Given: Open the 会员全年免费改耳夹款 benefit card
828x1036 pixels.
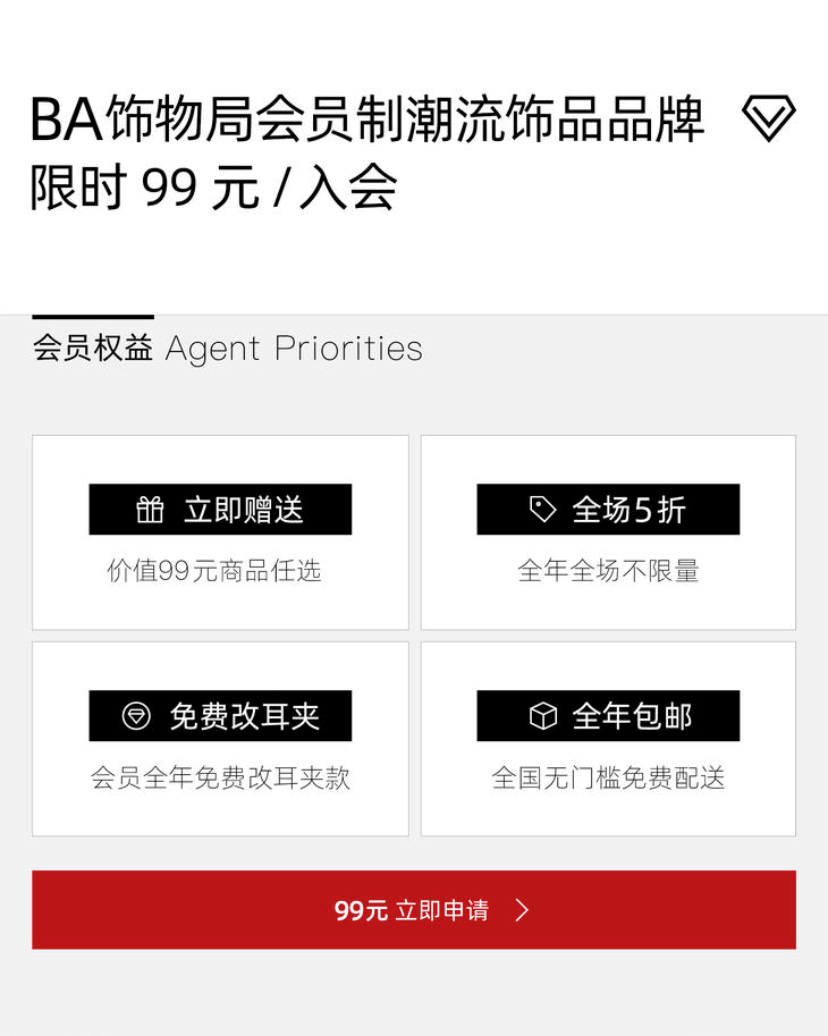Looking at the screenshot, I should (x=220, y=737).
